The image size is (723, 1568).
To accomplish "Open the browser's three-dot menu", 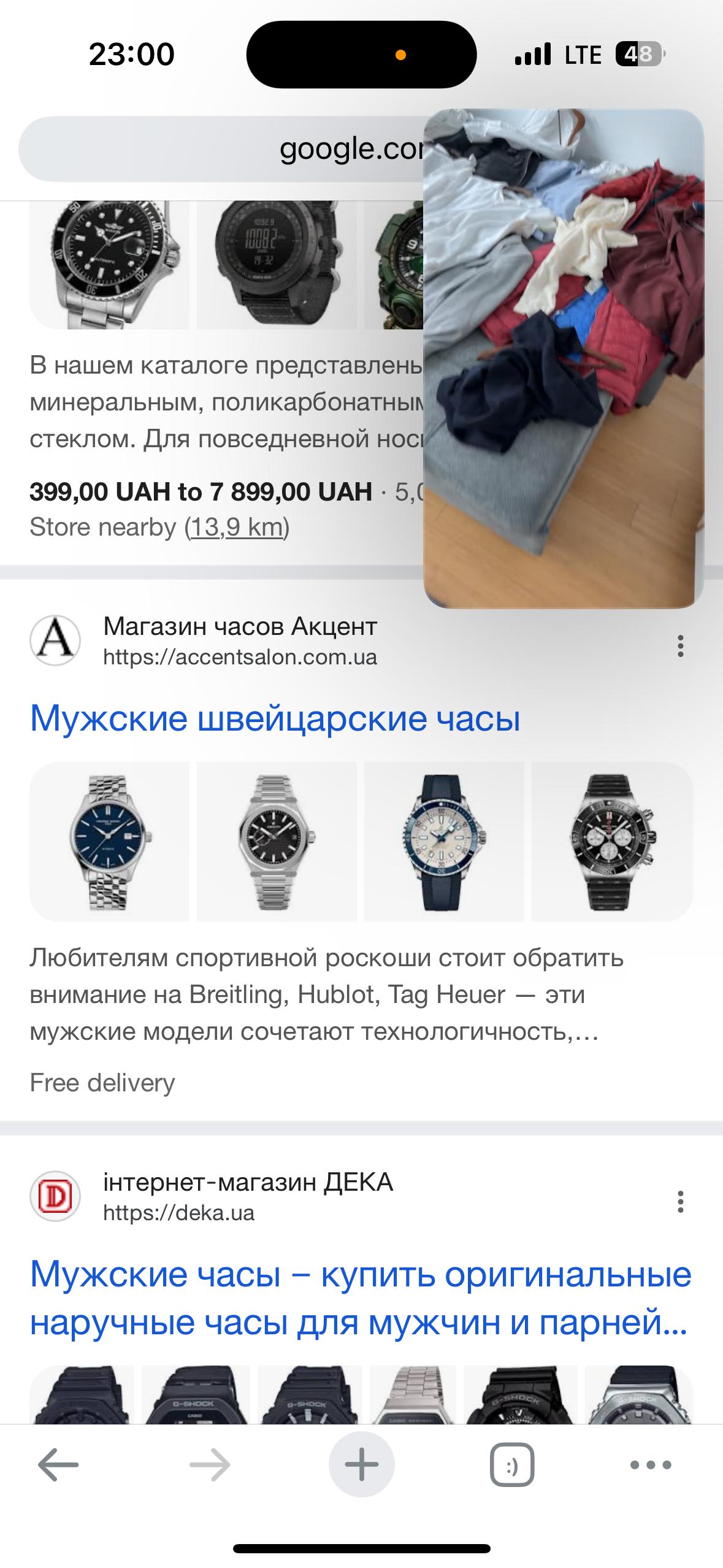I will click(651, 1464).
